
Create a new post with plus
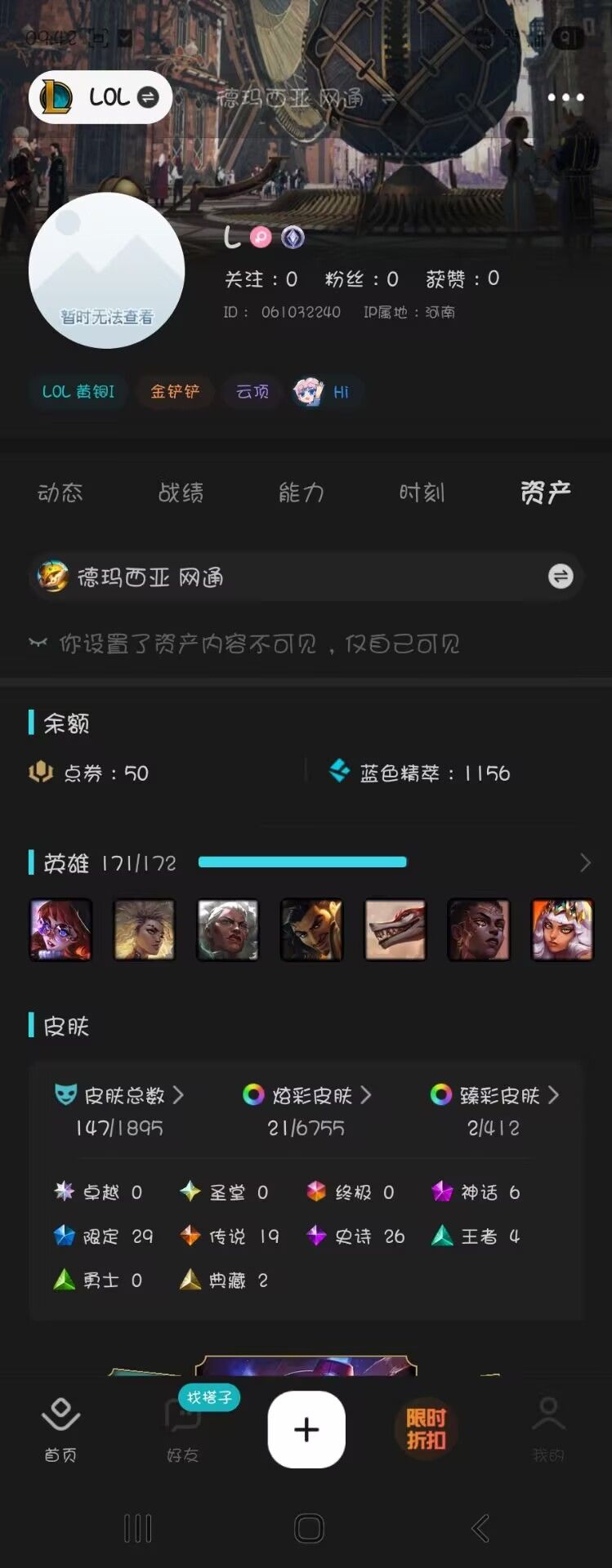(306, 1429)
